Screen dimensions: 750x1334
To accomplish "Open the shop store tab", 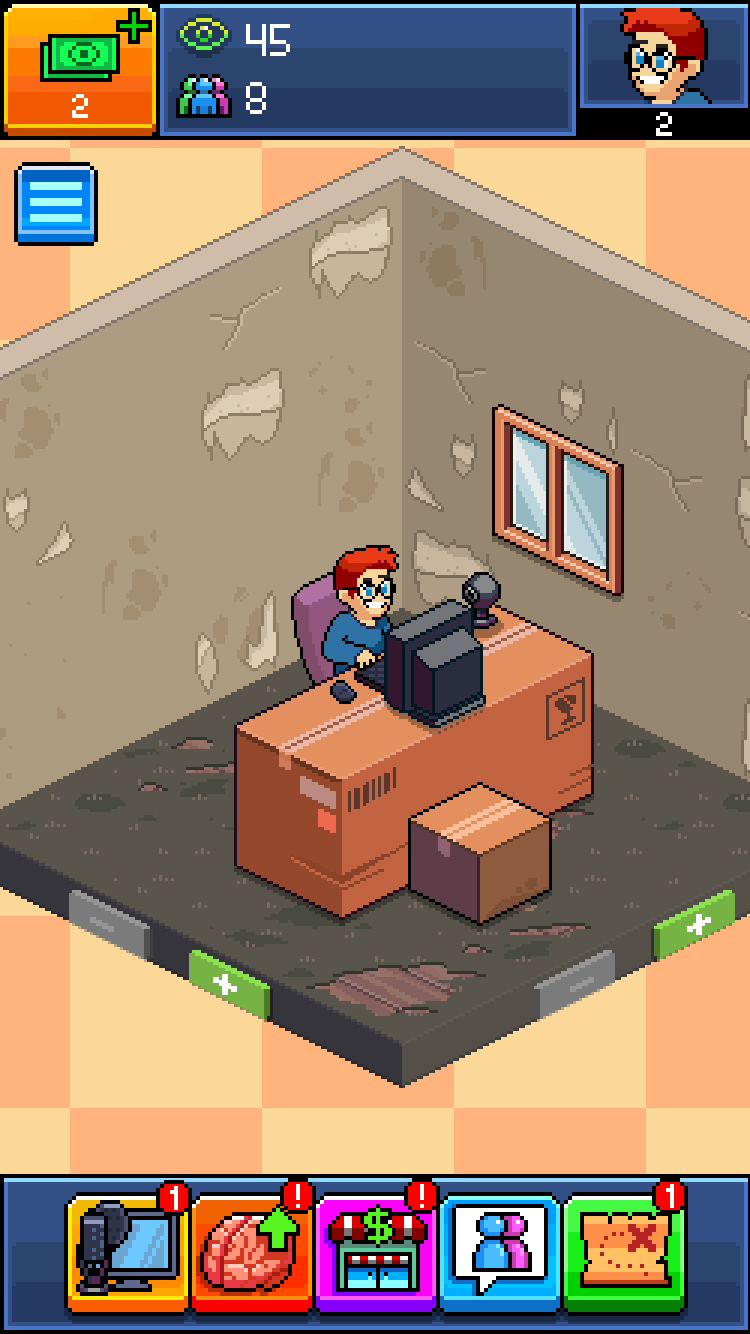I will click(x=376, y=1250).
